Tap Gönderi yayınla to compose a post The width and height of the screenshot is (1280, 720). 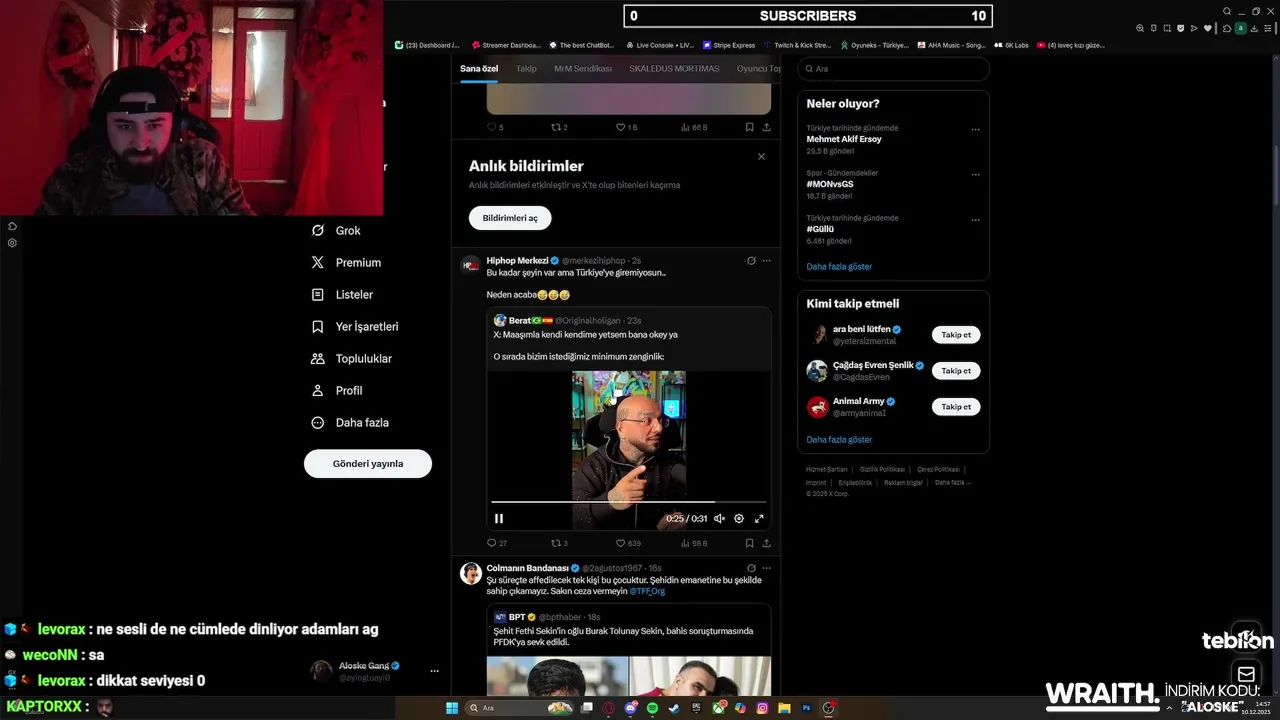pos(368,464)
